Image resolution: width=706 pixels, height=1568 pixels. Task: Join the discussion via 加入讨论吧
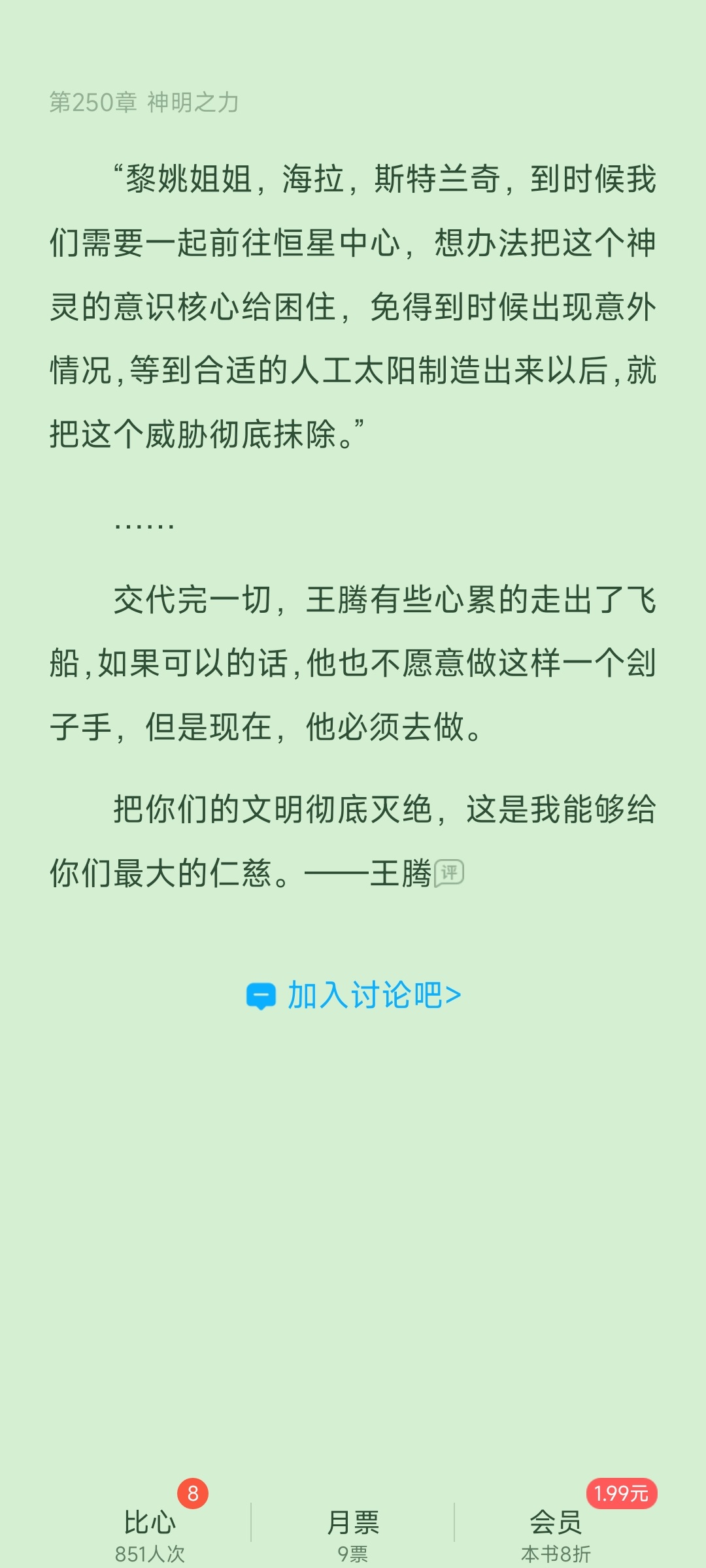click(x=354, y=996)
